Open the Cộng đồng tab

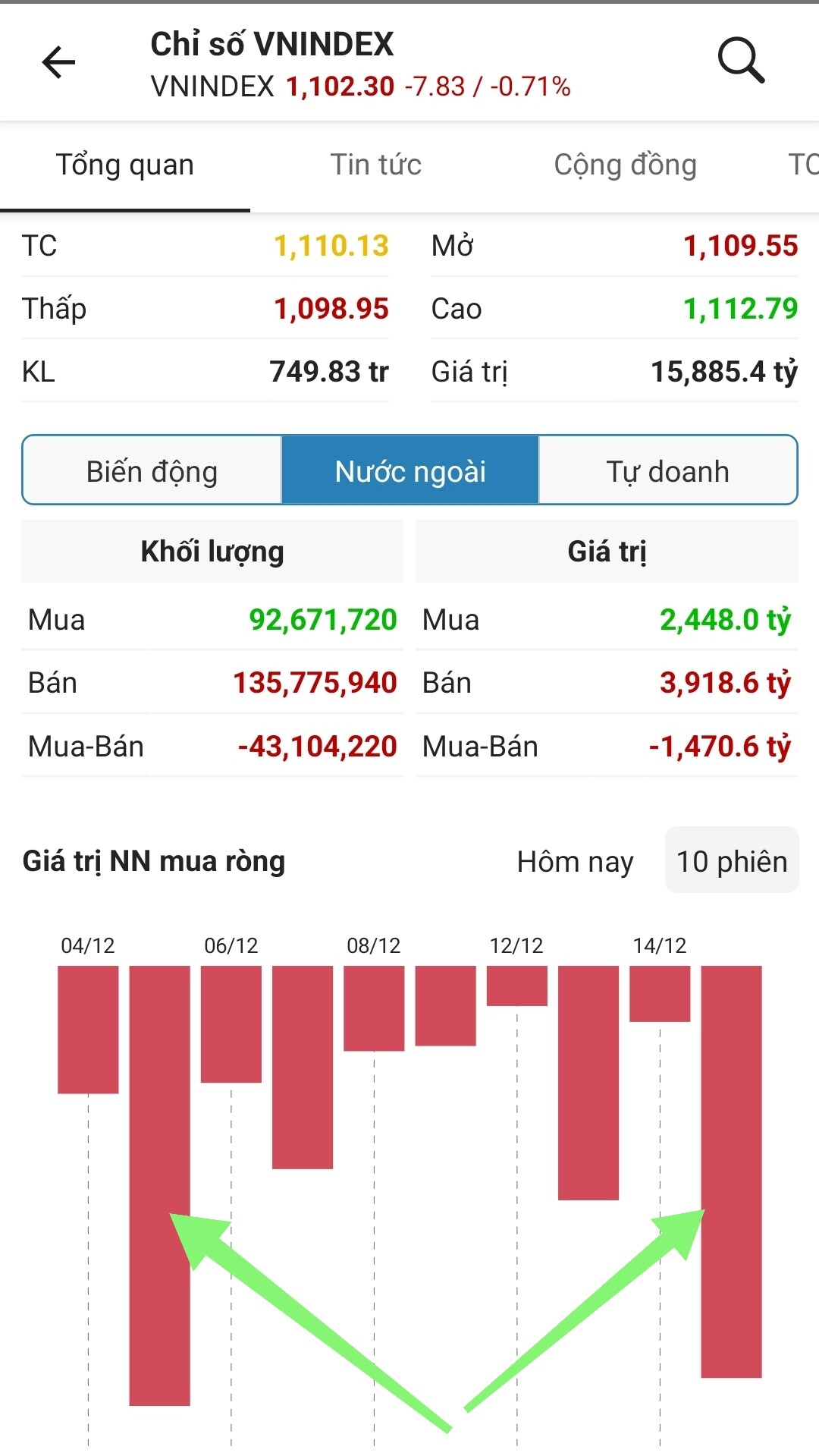point(625,165)
